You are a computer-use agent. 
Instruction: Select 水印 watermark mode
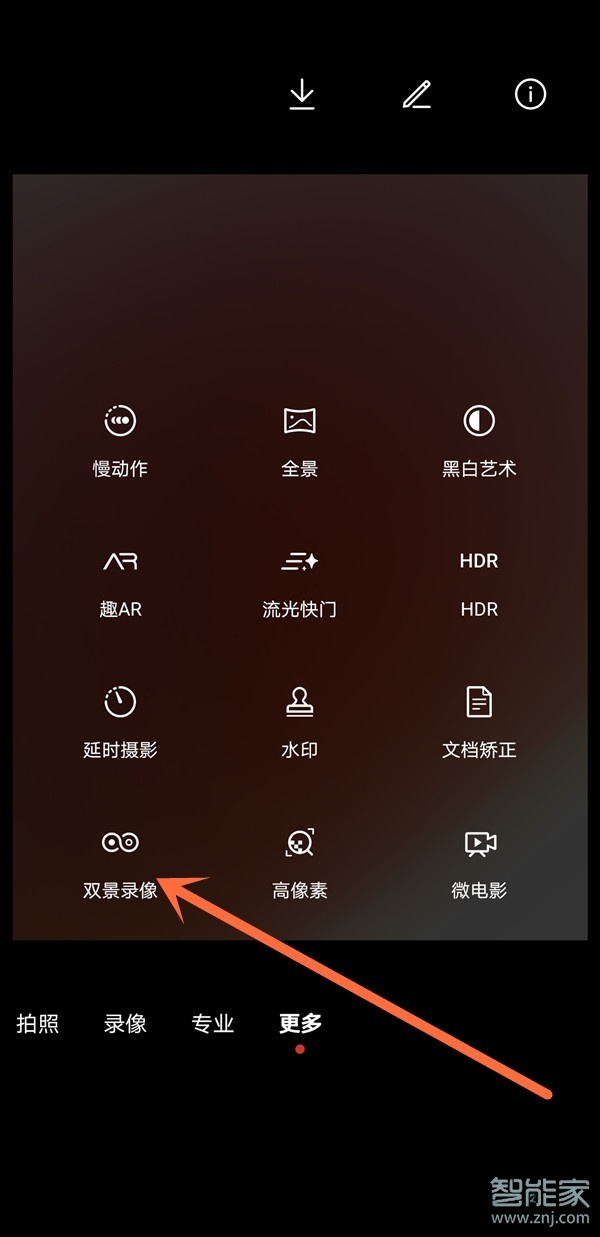pos(300,722)
